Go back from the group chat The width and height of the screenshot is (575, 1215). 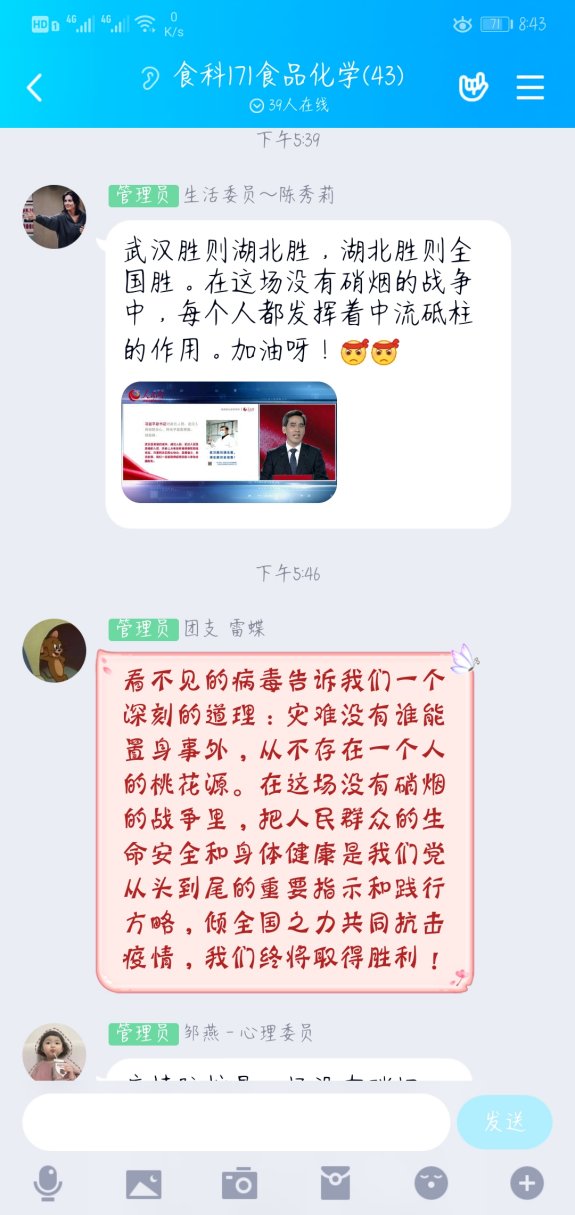point(34,87)
